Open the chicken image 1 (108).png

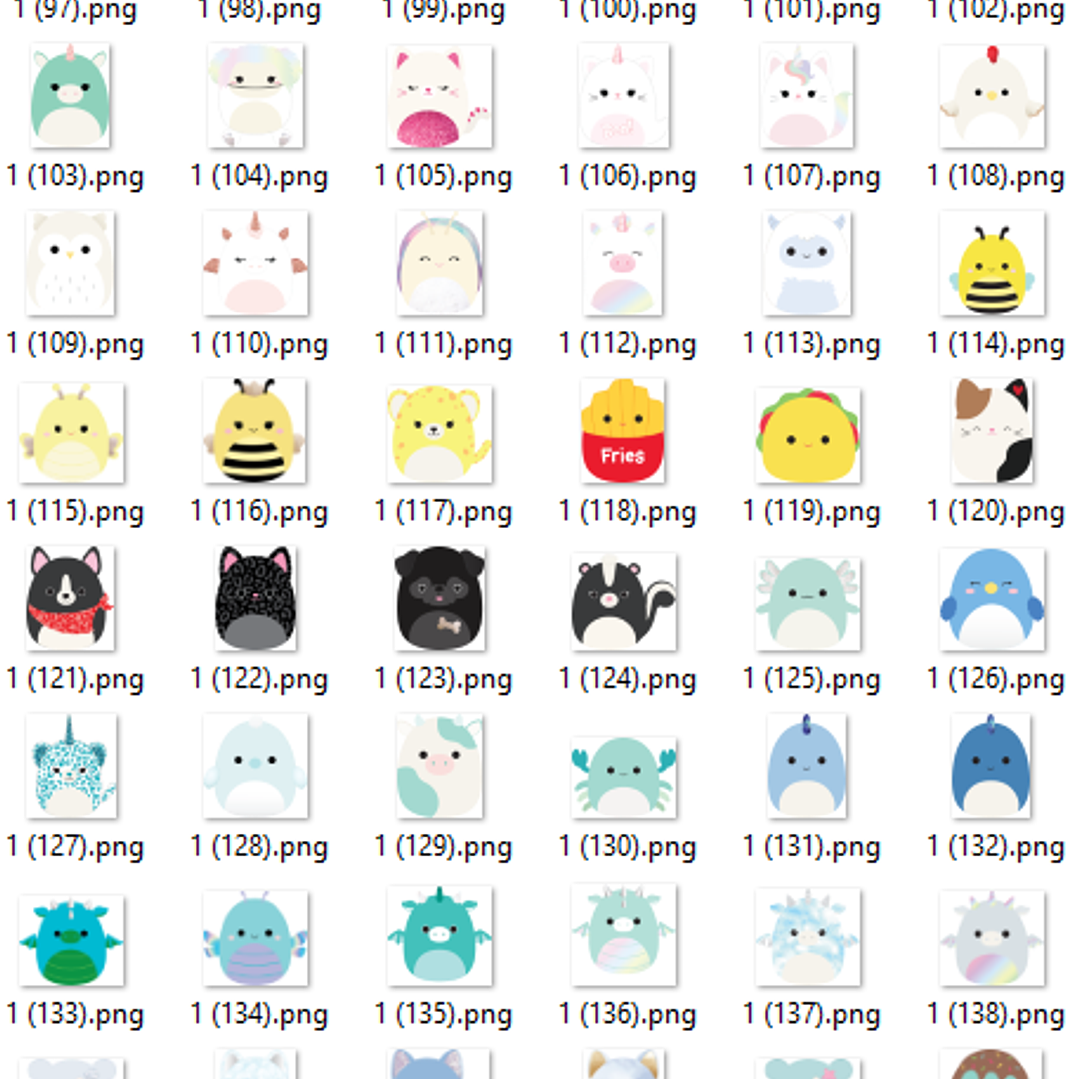tap(992, 97)
